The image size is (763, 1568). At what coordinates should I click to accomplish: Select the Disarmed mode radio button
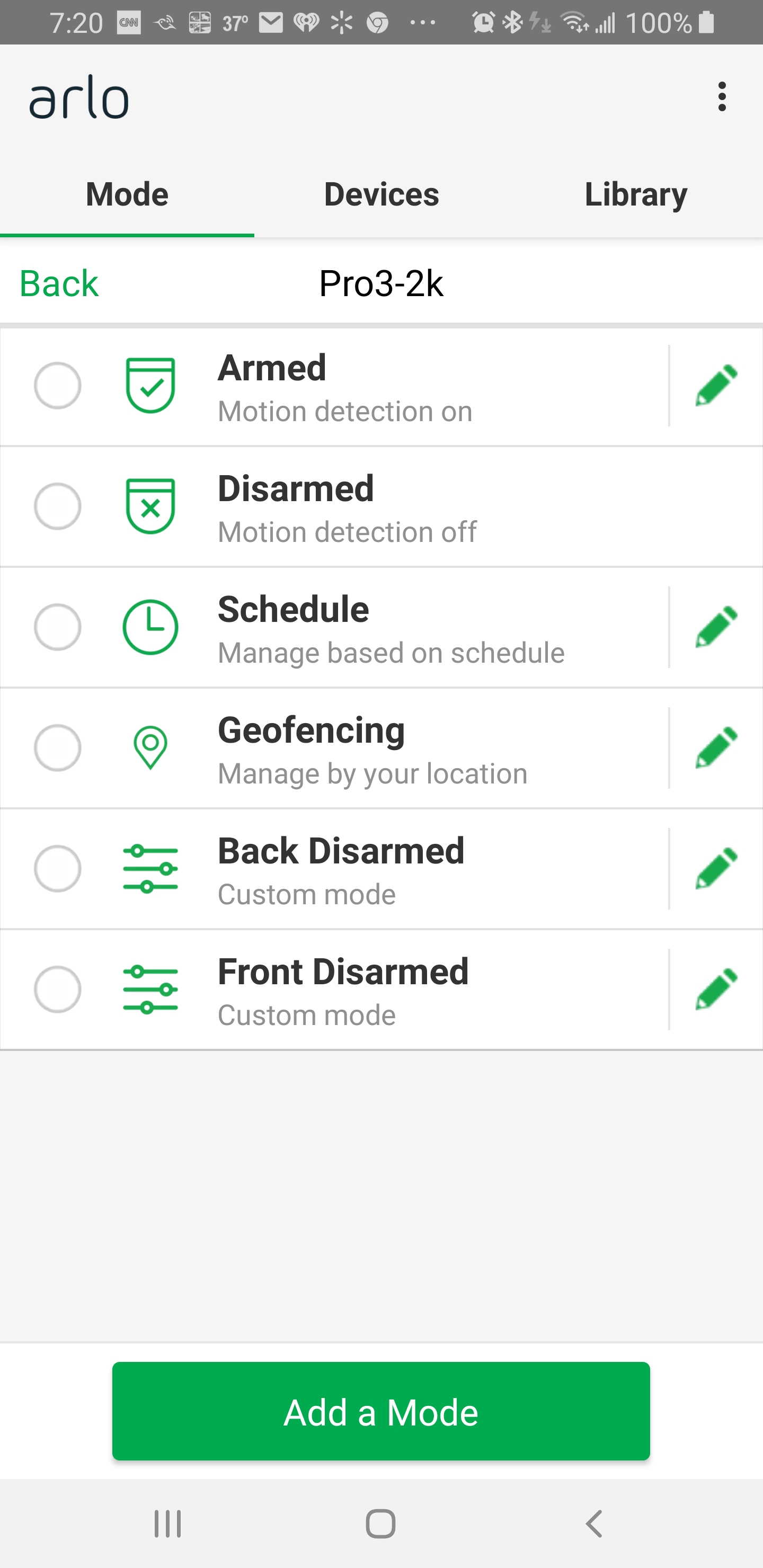57,506
